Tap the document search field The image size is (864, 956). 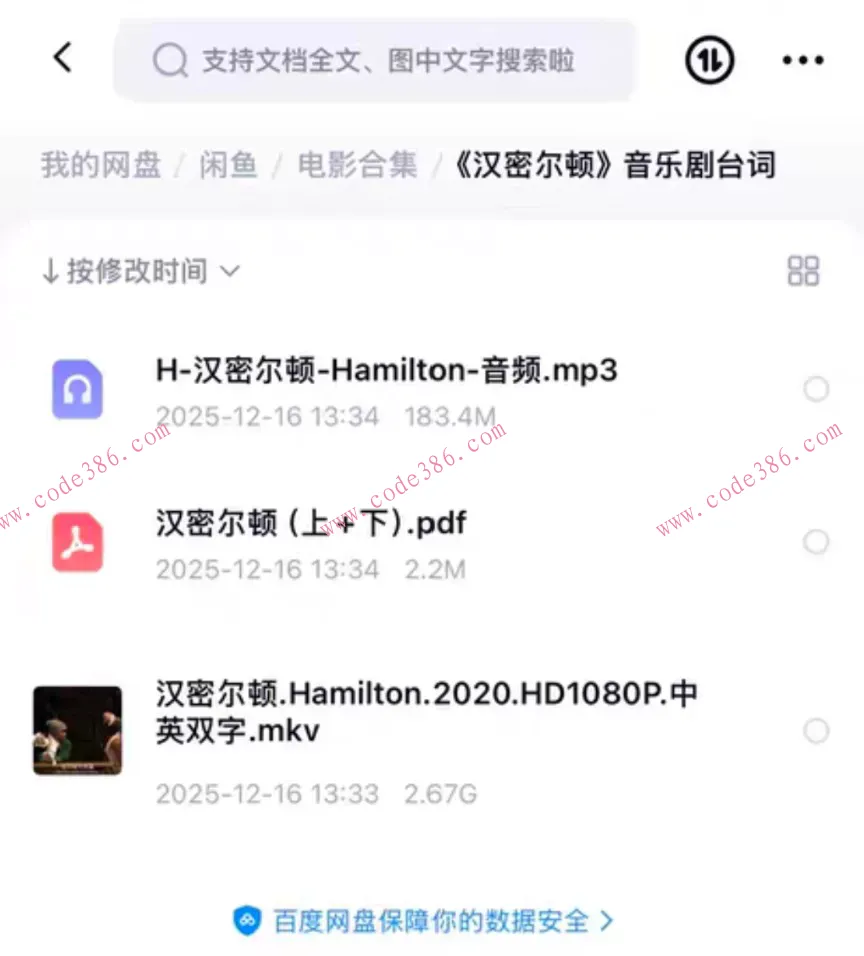click(x=375, y=61)
